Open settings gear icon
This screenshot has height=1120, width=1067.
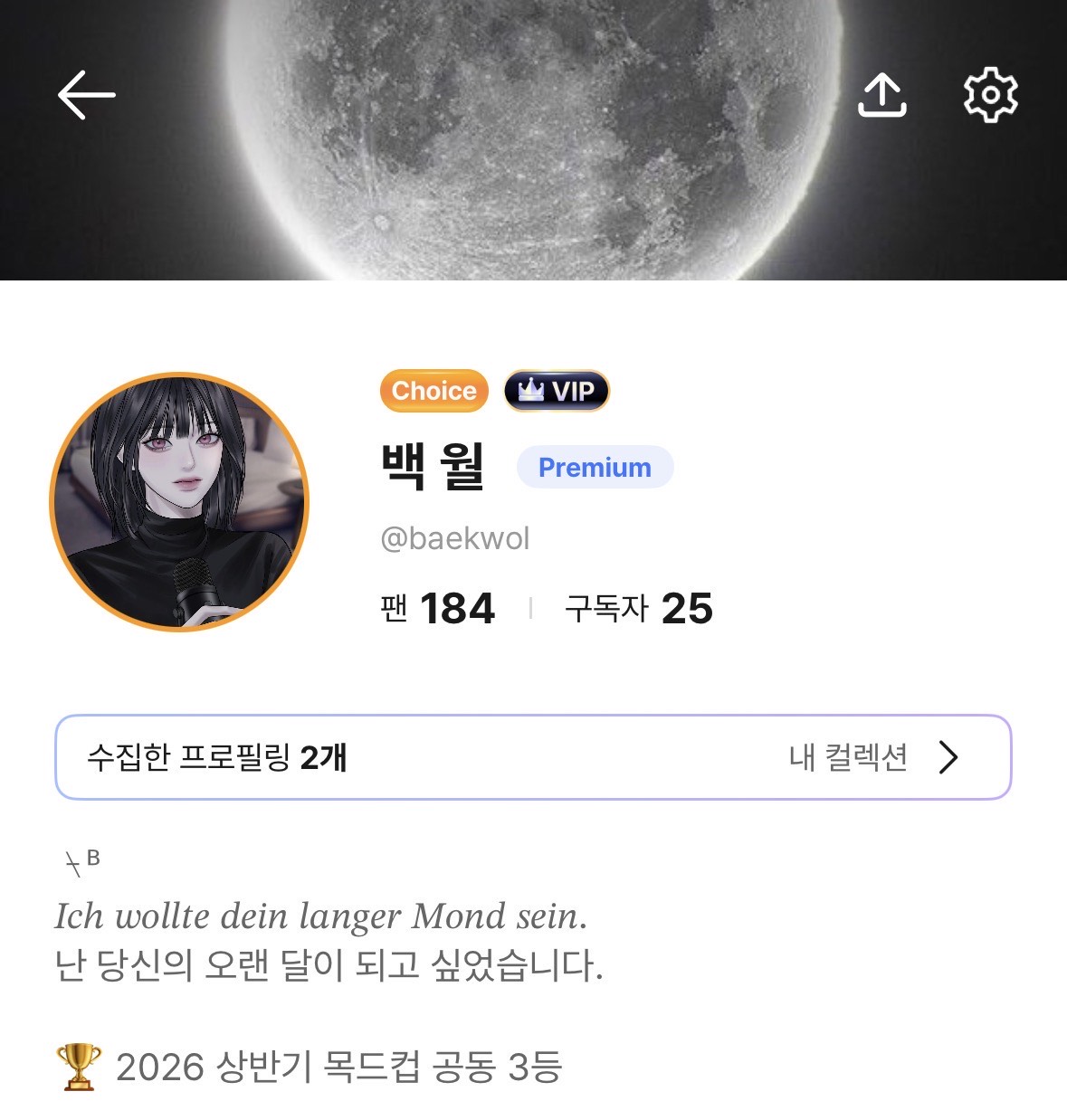coord(990,95)
